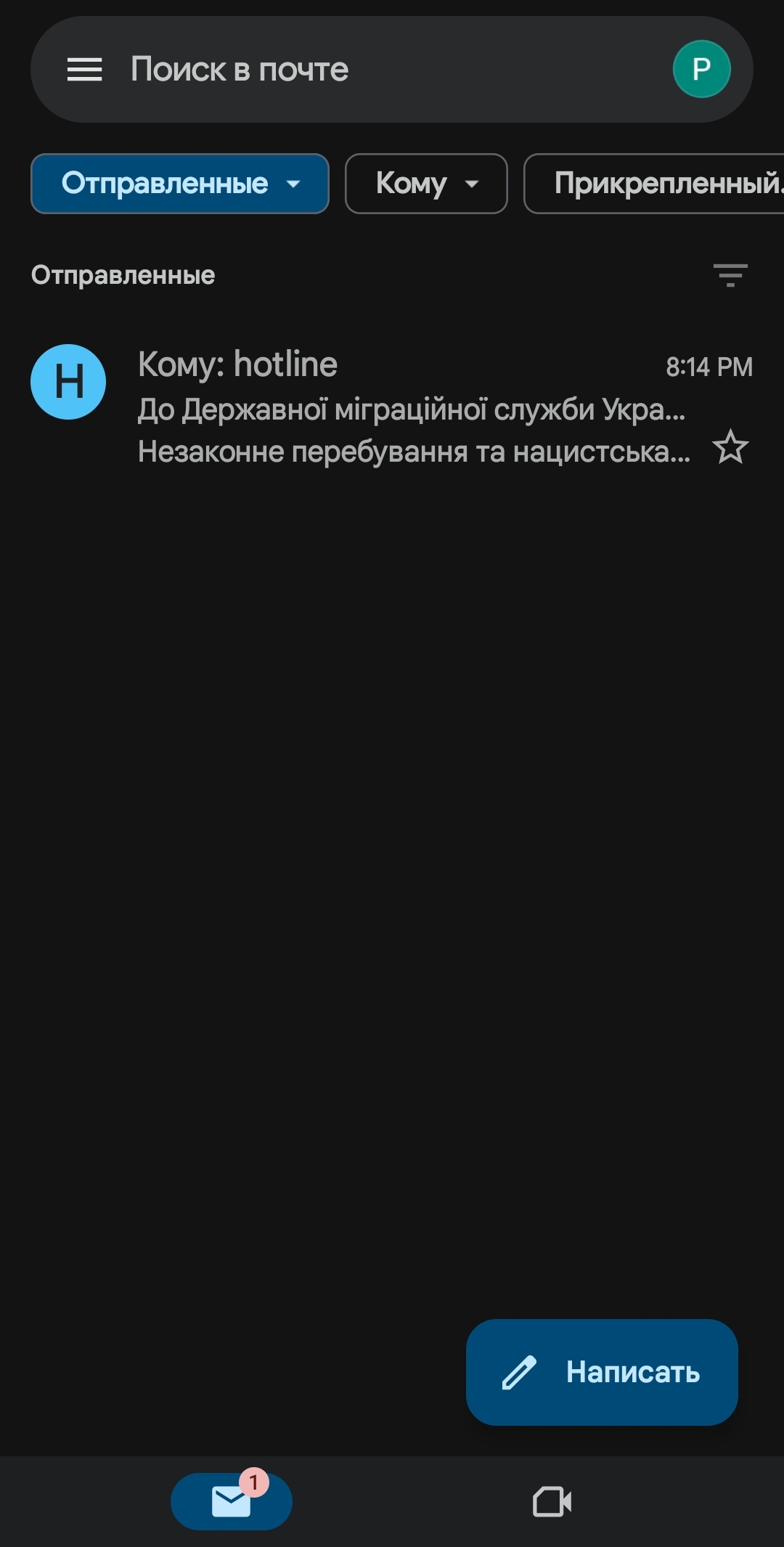784x1547 pixels.
Task: Tap the H avatar of hotline email
Action: (x=68, y=382)
